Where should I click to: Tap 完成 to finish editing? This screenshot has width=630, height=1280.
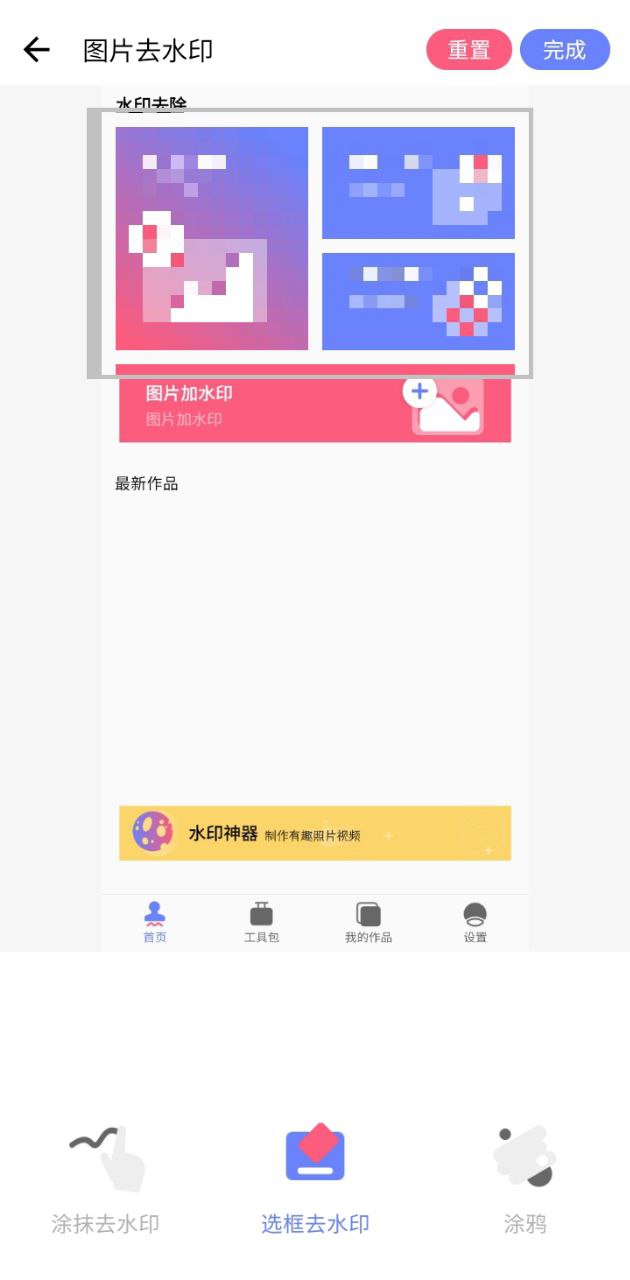click(564, 50)
